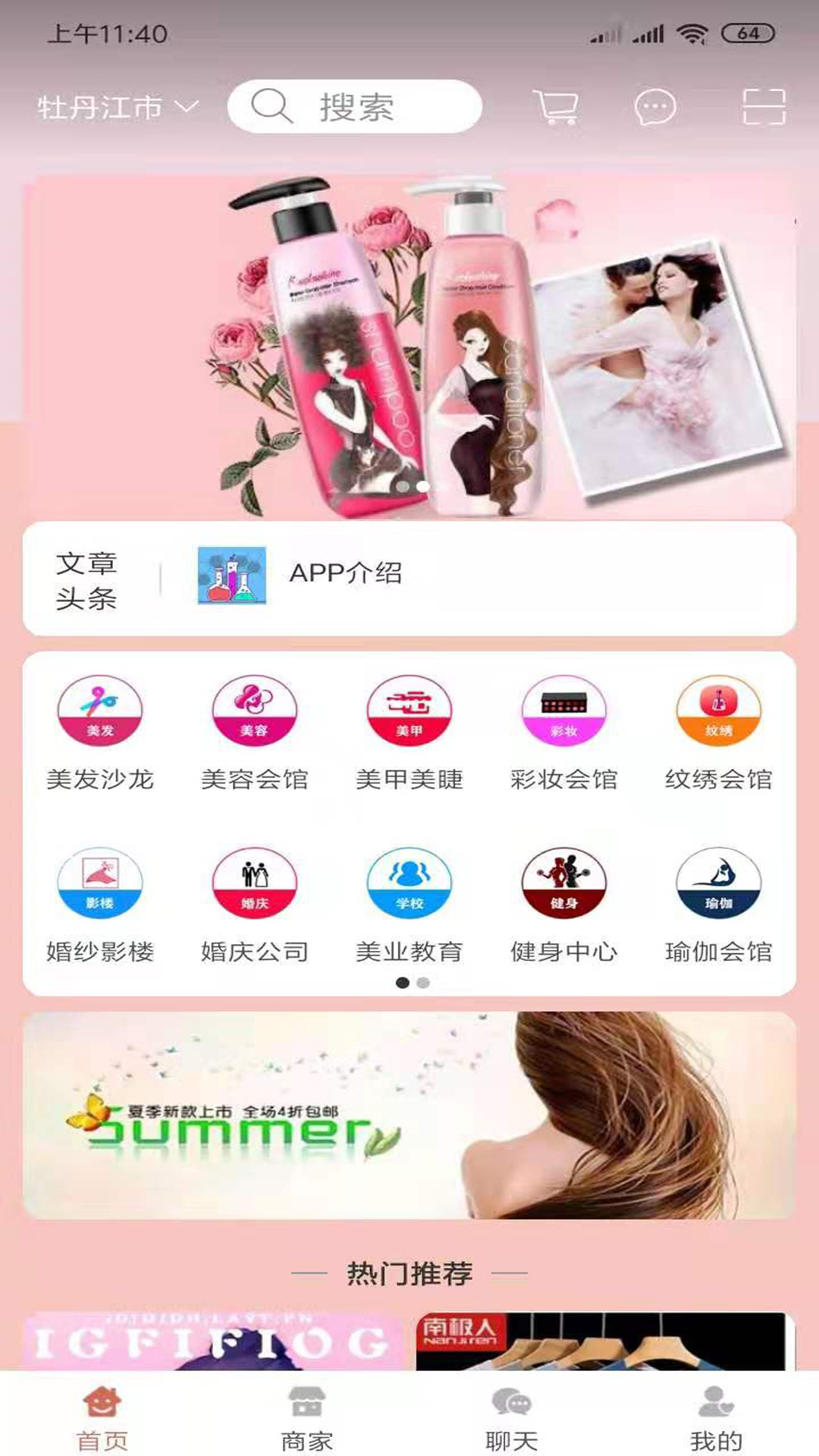Image resolution: width=819 pixels, height=1456 pixels.
Task: Tap the 搜索 search box
Action: tap(355, 107)
